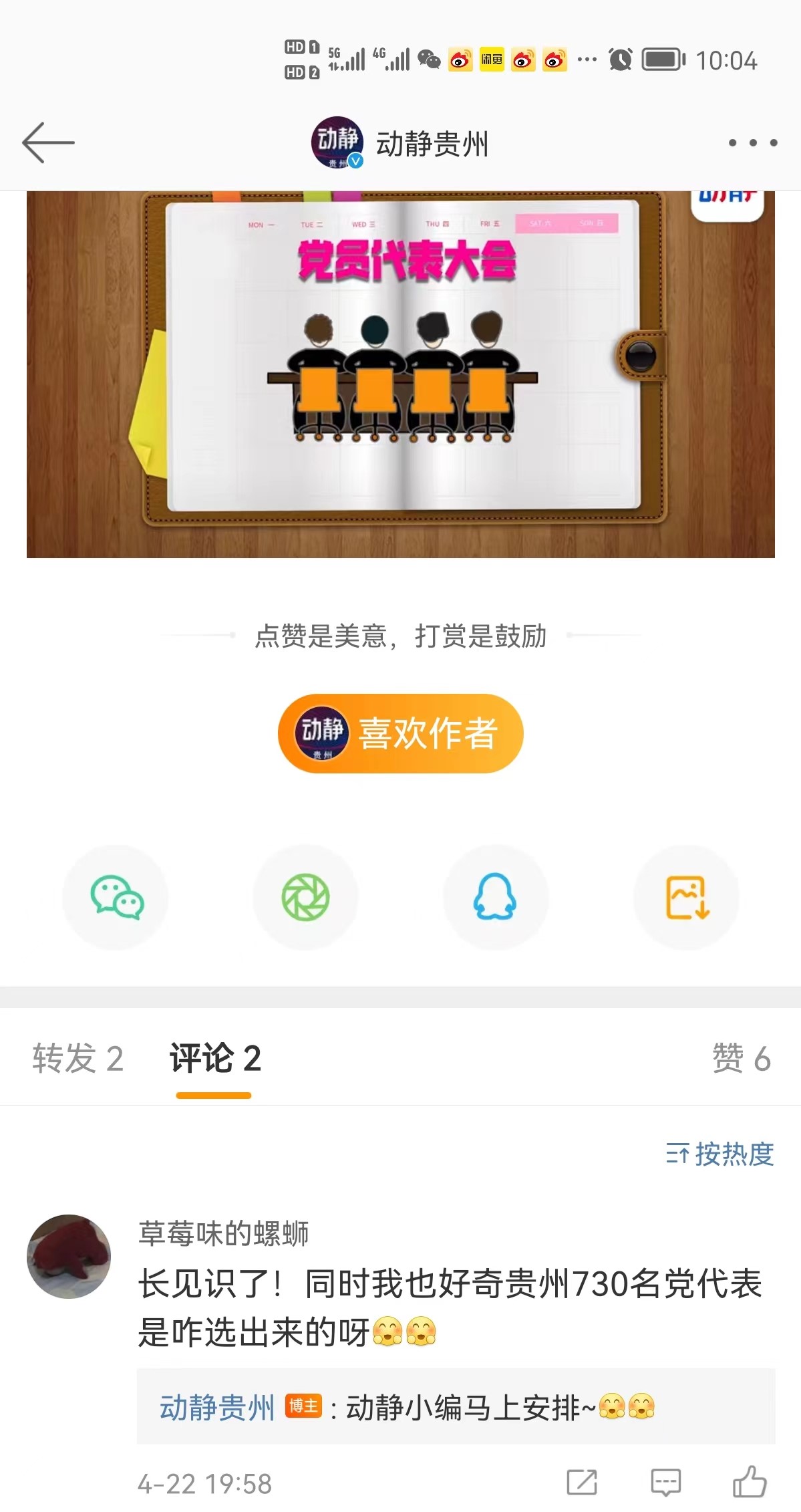
Task: Reply to 草莓味的螺蛳's comment
Action: [x=665, y=1482]
